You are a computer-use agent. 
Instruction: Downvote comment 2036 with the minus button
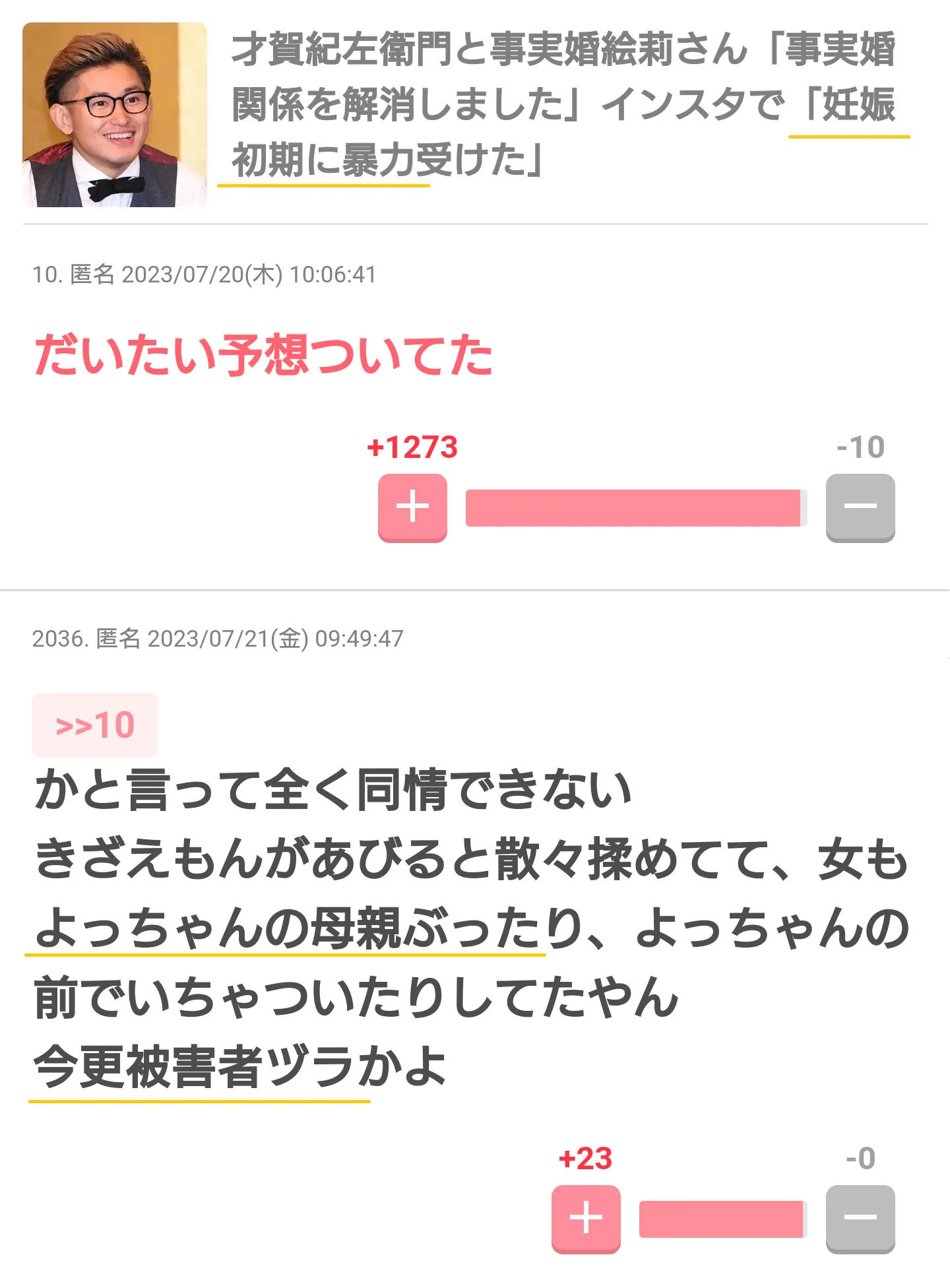(860, 1218)
